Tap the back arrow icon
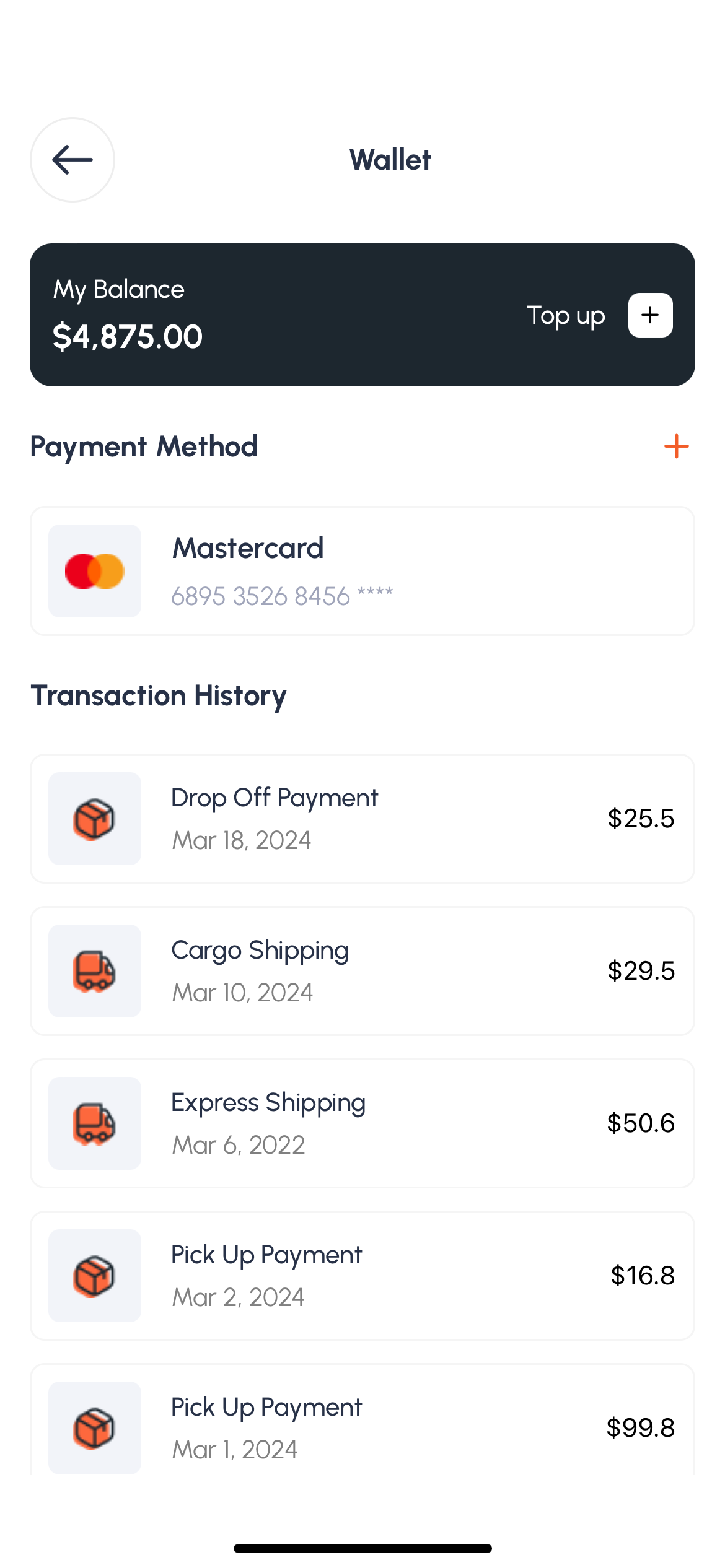The image size is (725, 1568). [72, 160]
